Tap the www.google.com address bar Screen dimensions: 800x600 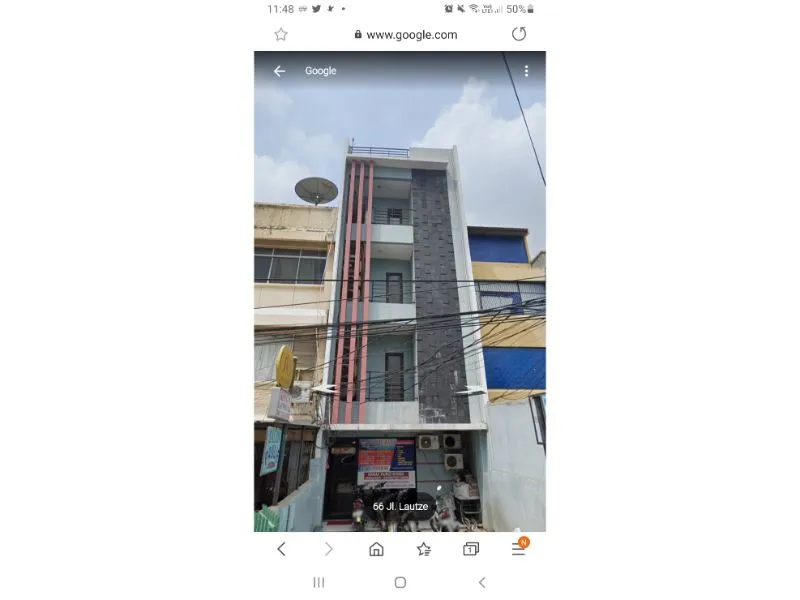pyautogui.click(x=405, y=34)
